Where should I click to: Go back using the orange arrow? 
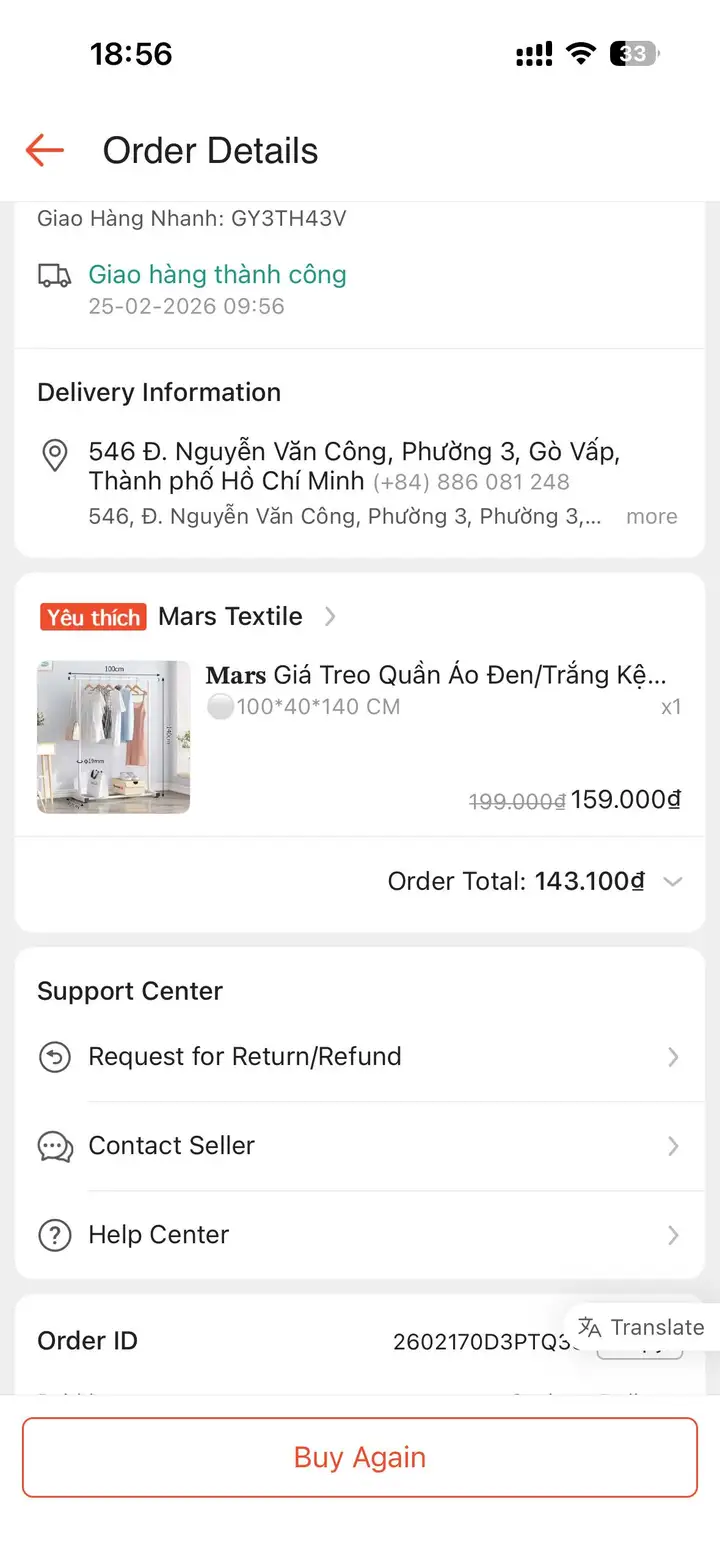tap(45, 150)
